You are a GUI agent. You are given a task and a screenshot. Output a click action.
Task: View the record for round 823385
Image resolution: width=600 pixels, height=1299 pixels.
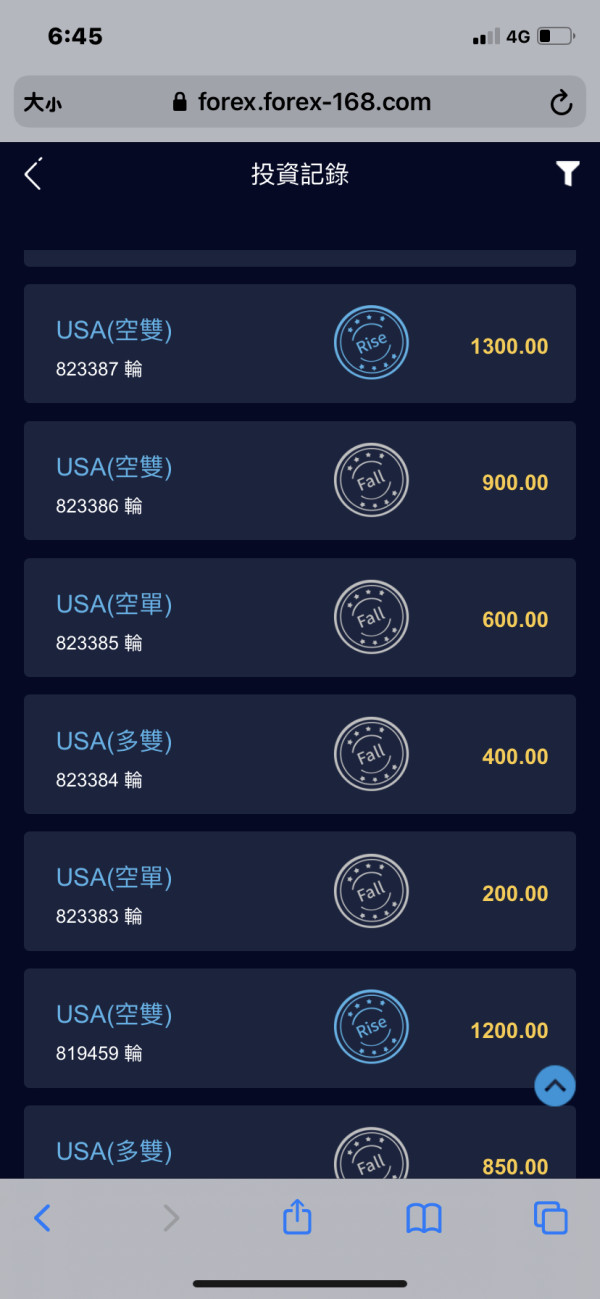click(300, 617)
